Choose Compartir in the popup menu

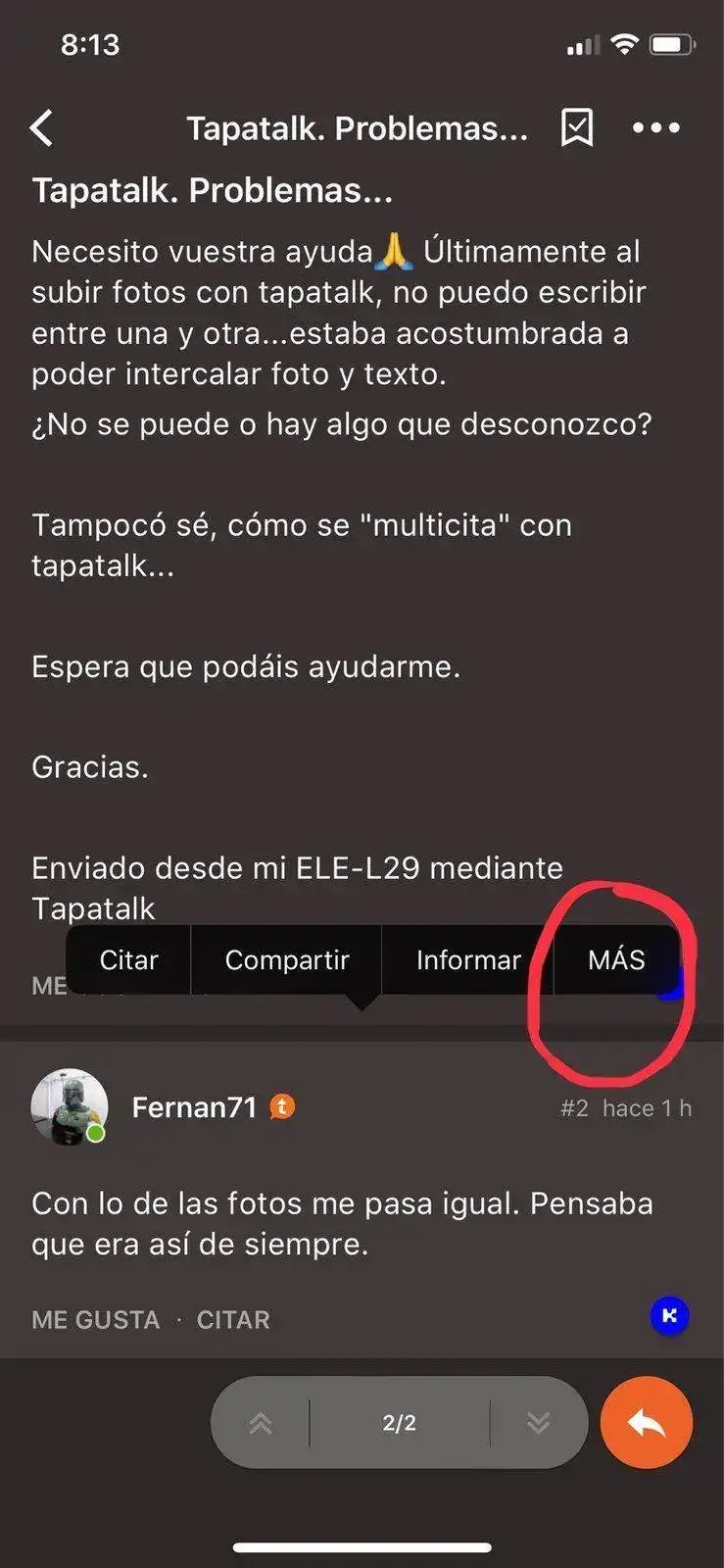click(287, 959)
